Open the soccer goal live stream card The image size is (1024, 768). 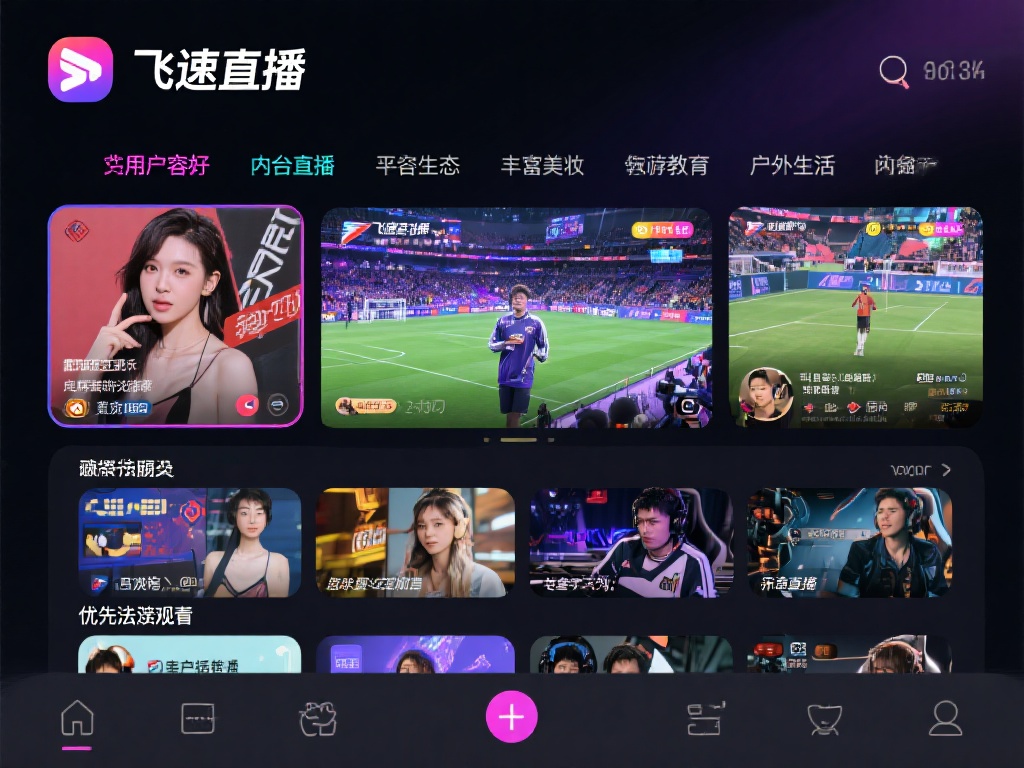855,317
